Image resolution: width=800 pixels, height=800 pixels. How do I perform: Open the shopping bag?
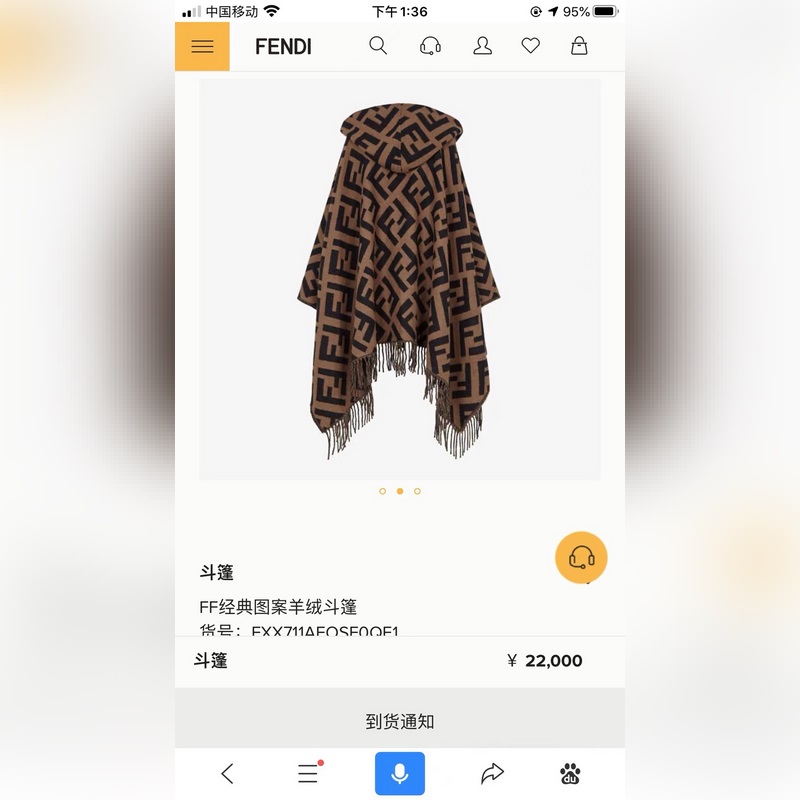[579, 46]
